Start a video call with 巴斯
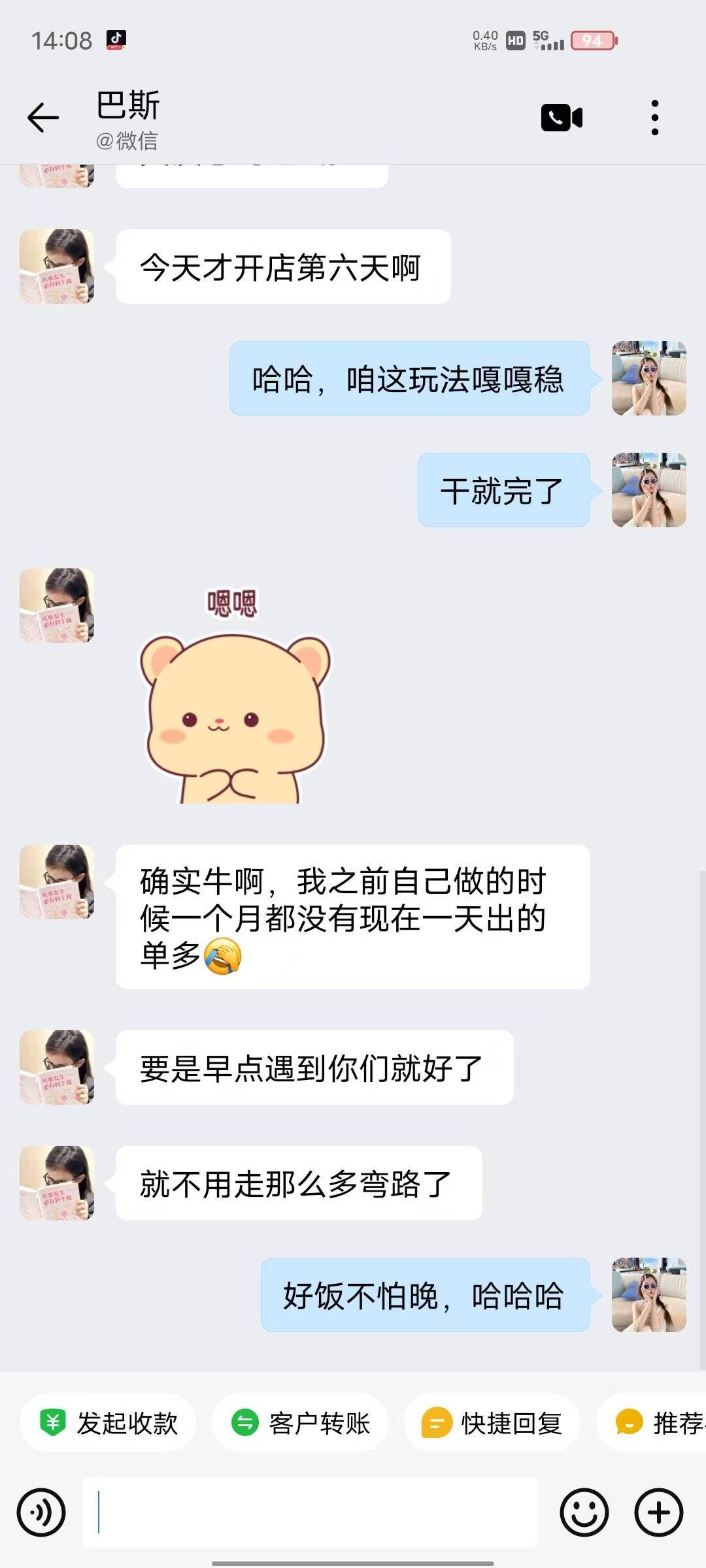This screenshot has height=1568, width=706. (562, 116)
